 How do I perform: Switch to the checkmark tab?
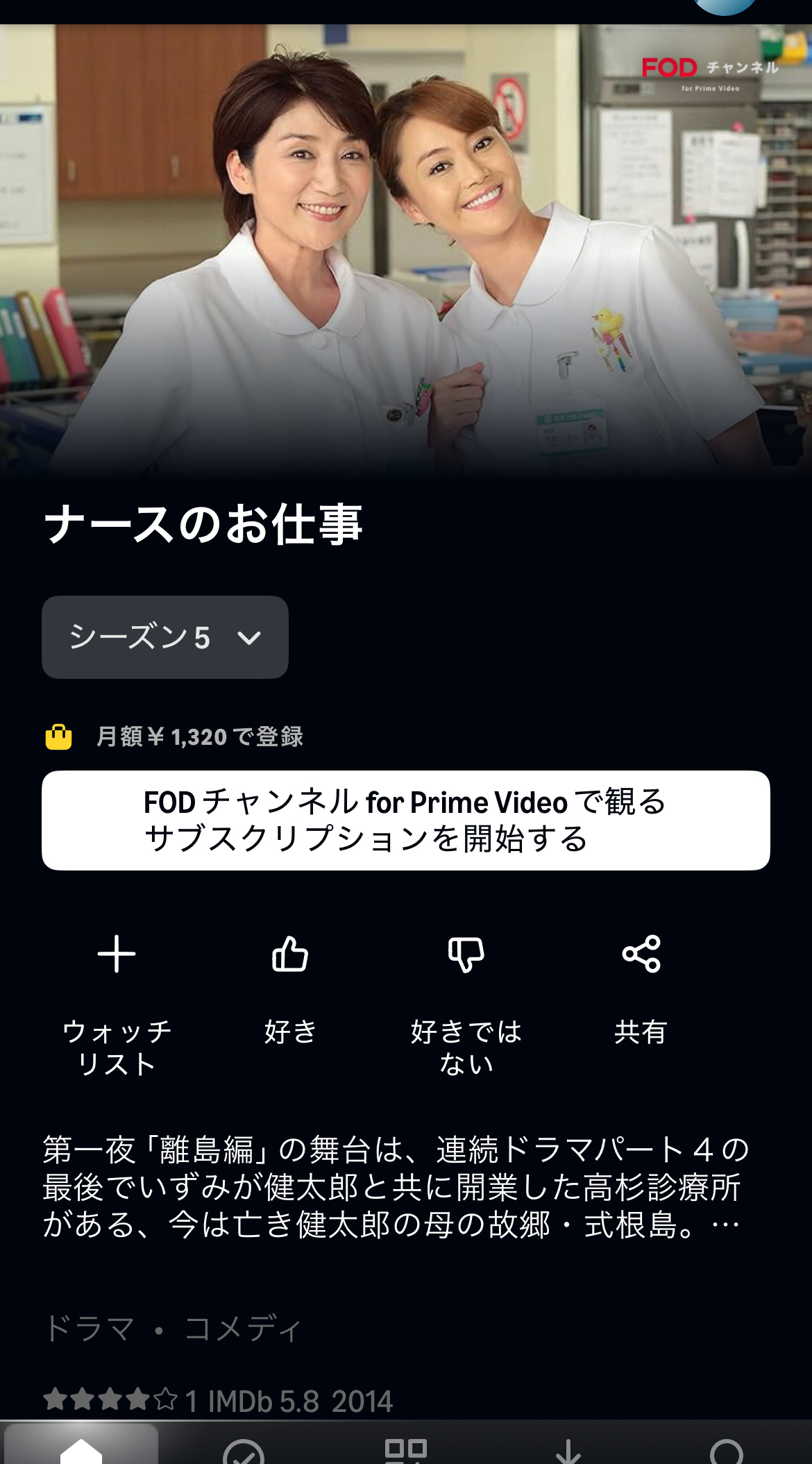[x=244, y=1449]
